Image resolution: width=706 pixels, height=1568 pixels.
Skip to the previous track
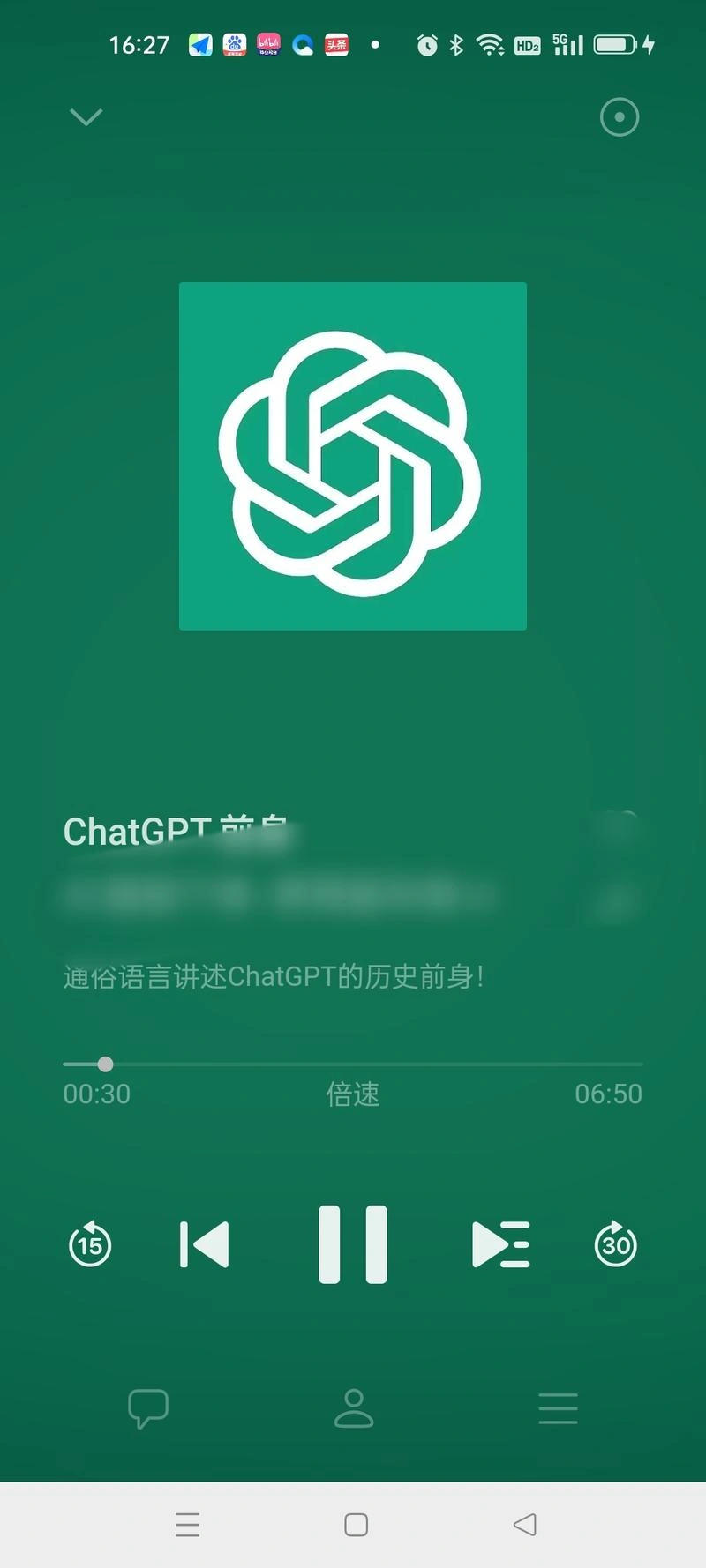(205, 1244)
